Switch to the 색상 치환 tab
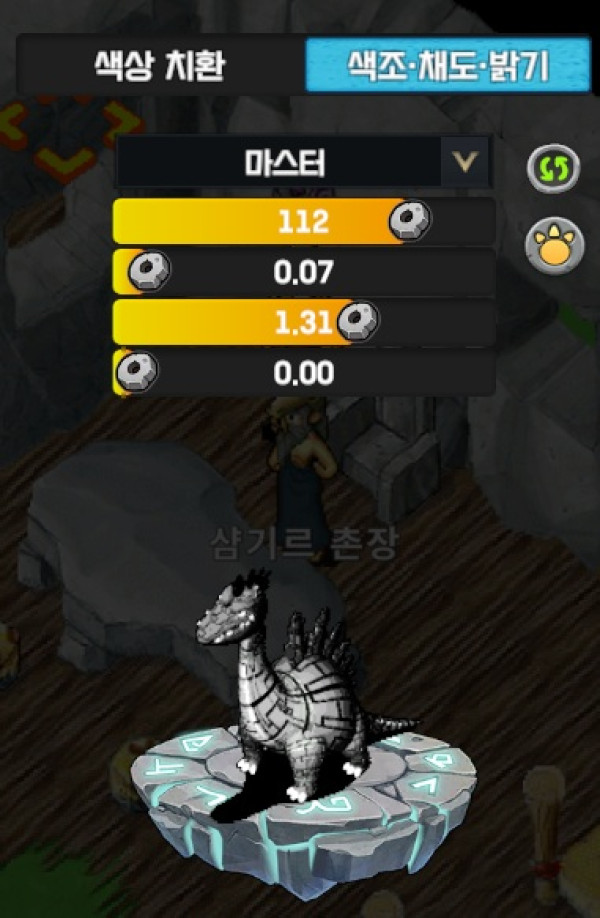600x918 pixels. click(160, 66)
